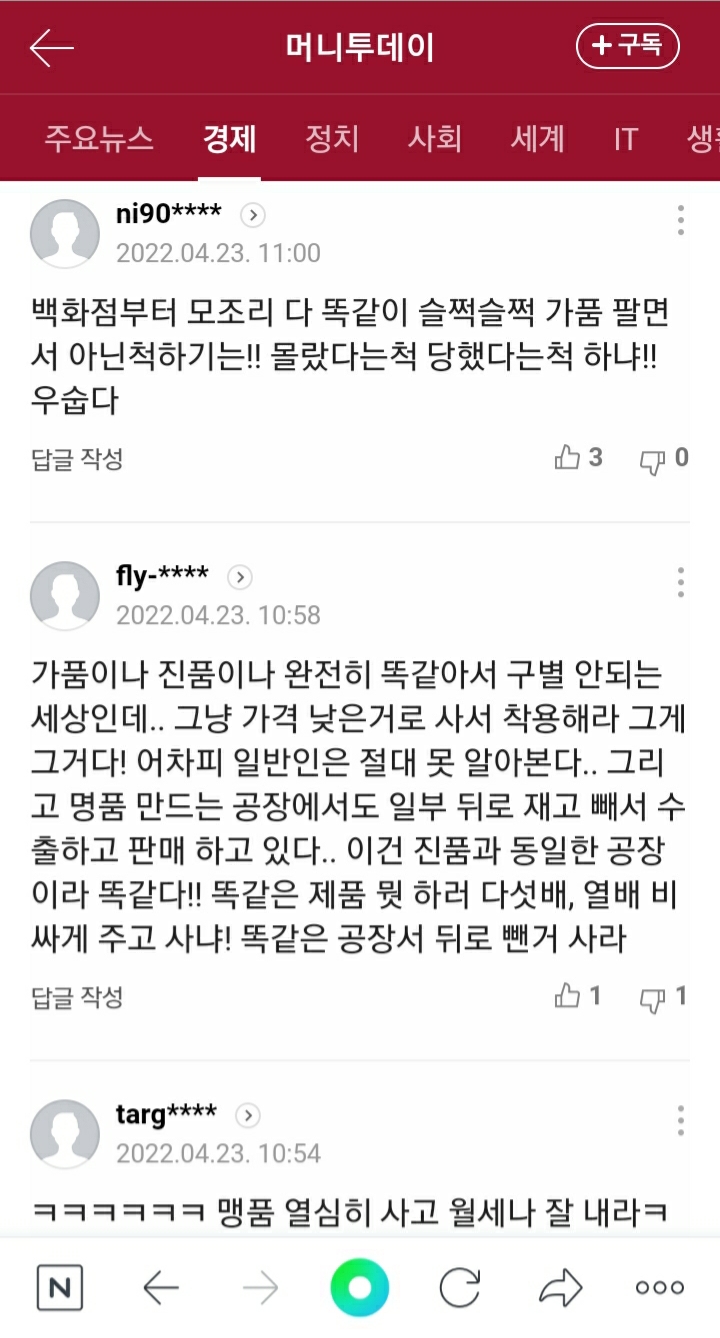
Task: Open the IT tab
Action: (625, 138)
